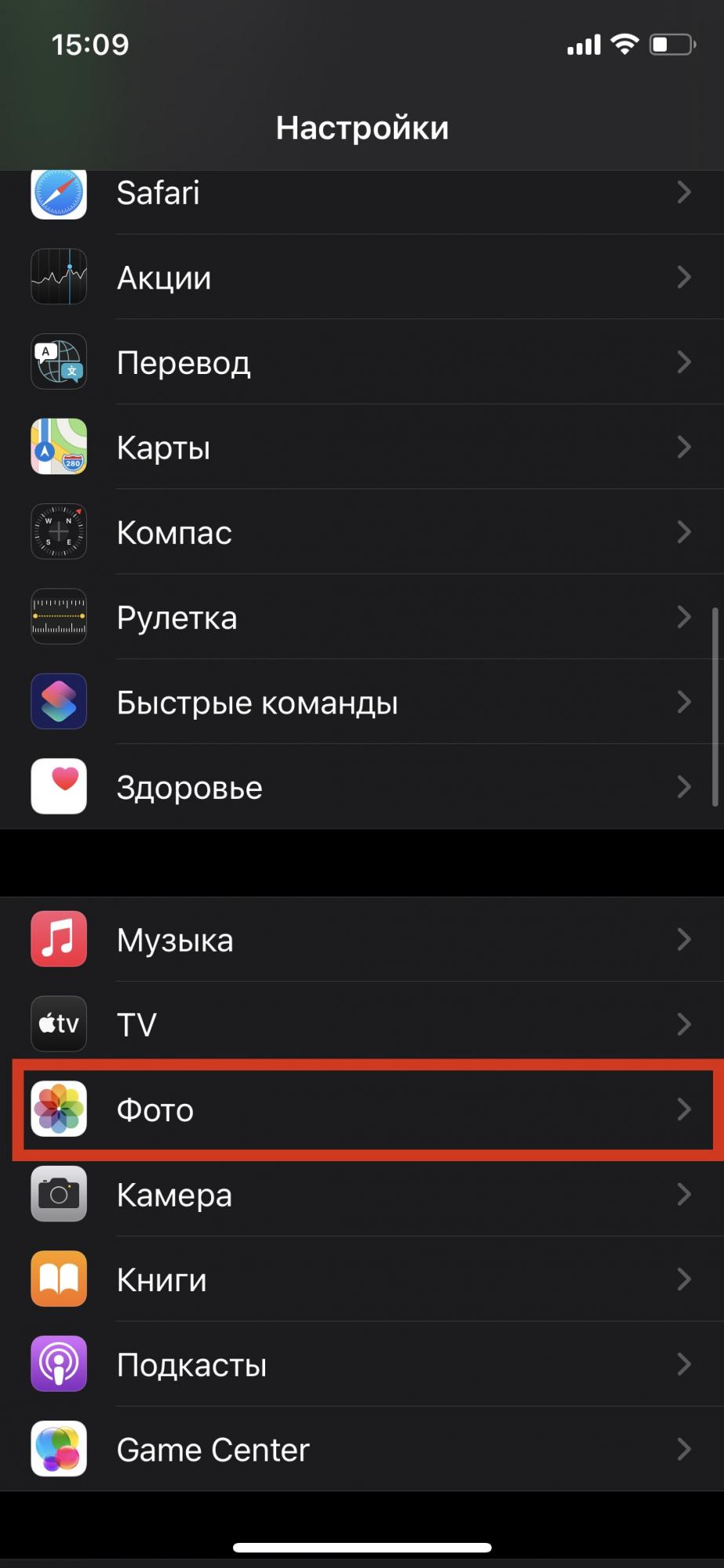The width and height of the screenshot is (724, 1568).
Task: Expand the TV settings row chevron
Action: tap(684, 1024)
